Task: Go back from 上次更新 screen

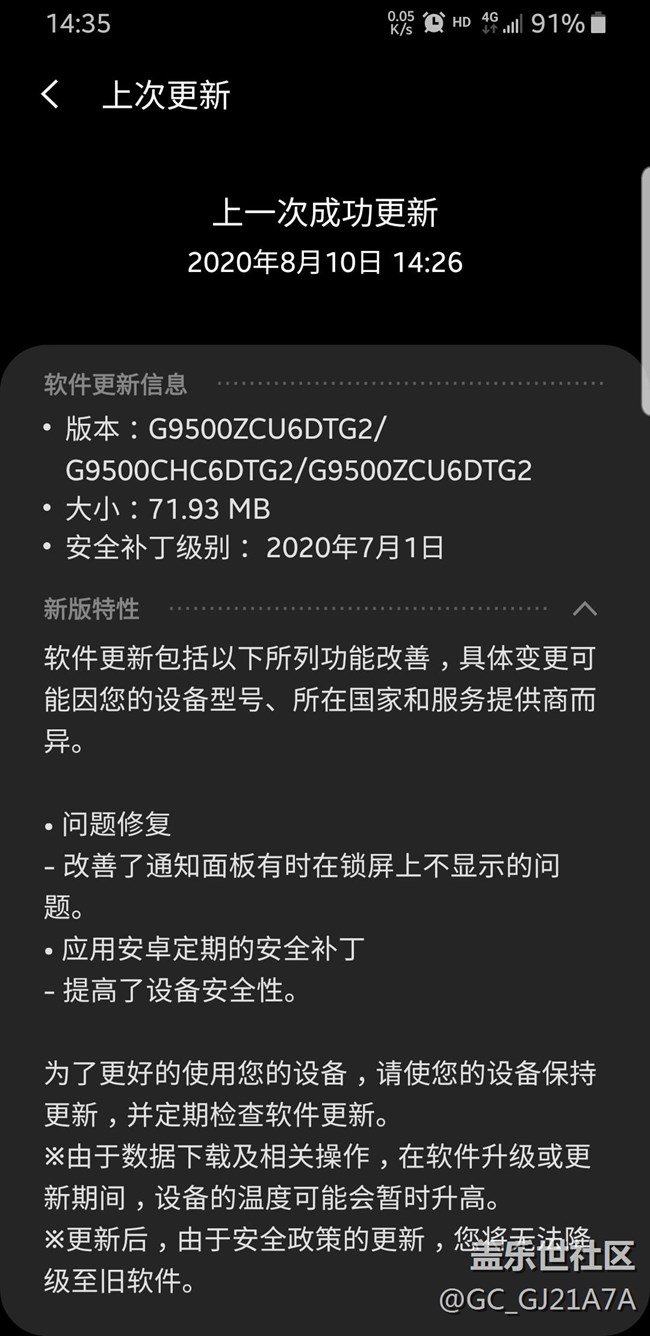Action: pos(50,95)
